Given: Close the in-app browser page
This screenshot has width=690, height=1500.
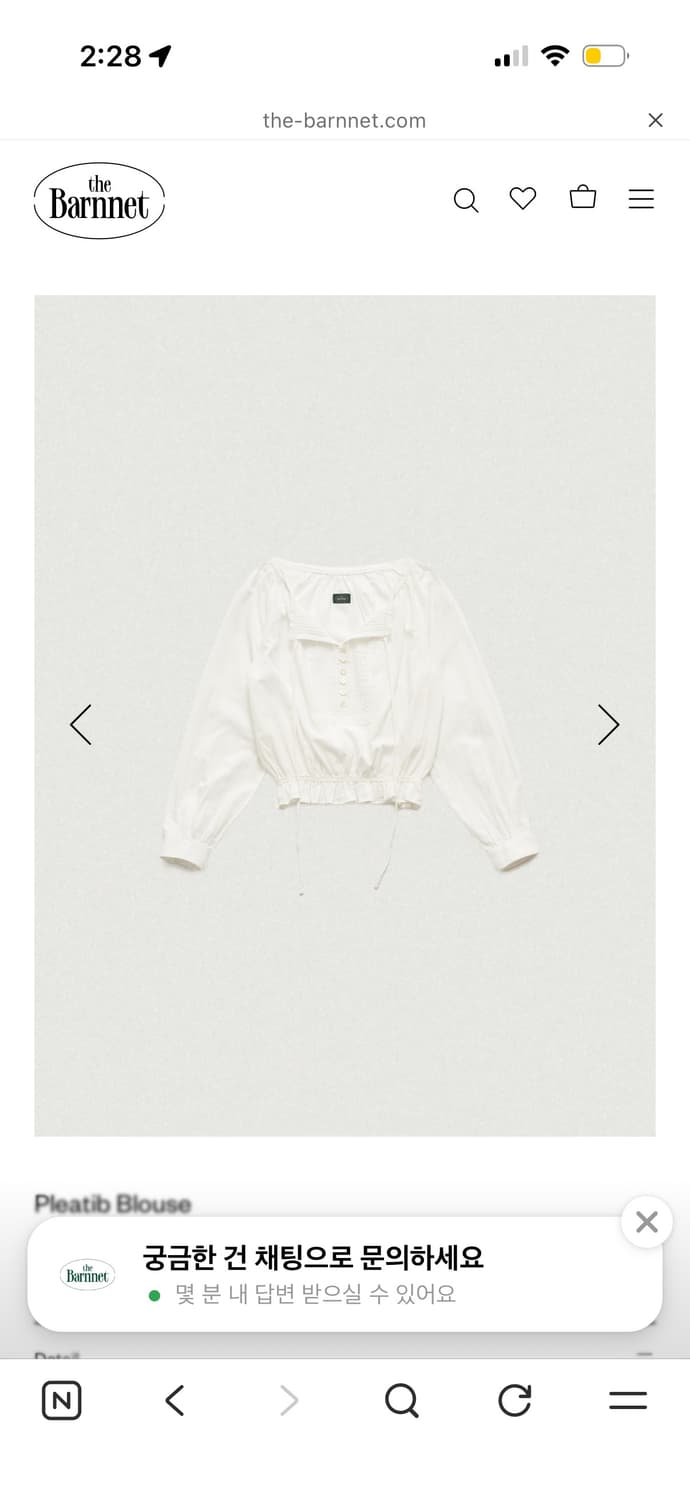Looking at the screenshot, I should 655,120.
